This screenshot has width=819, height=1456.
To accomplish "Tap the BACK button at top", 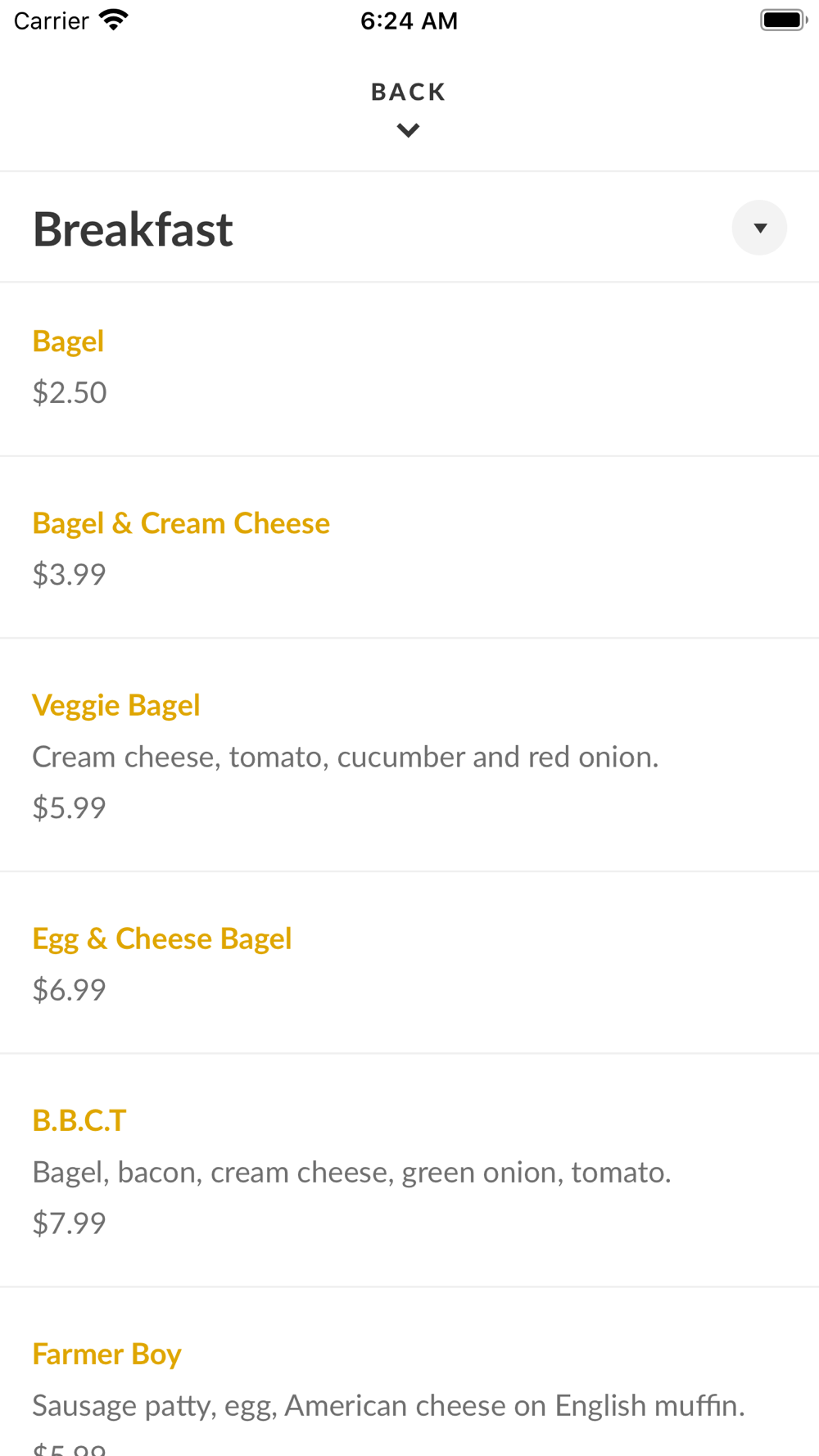I will [x=408, y=106].
